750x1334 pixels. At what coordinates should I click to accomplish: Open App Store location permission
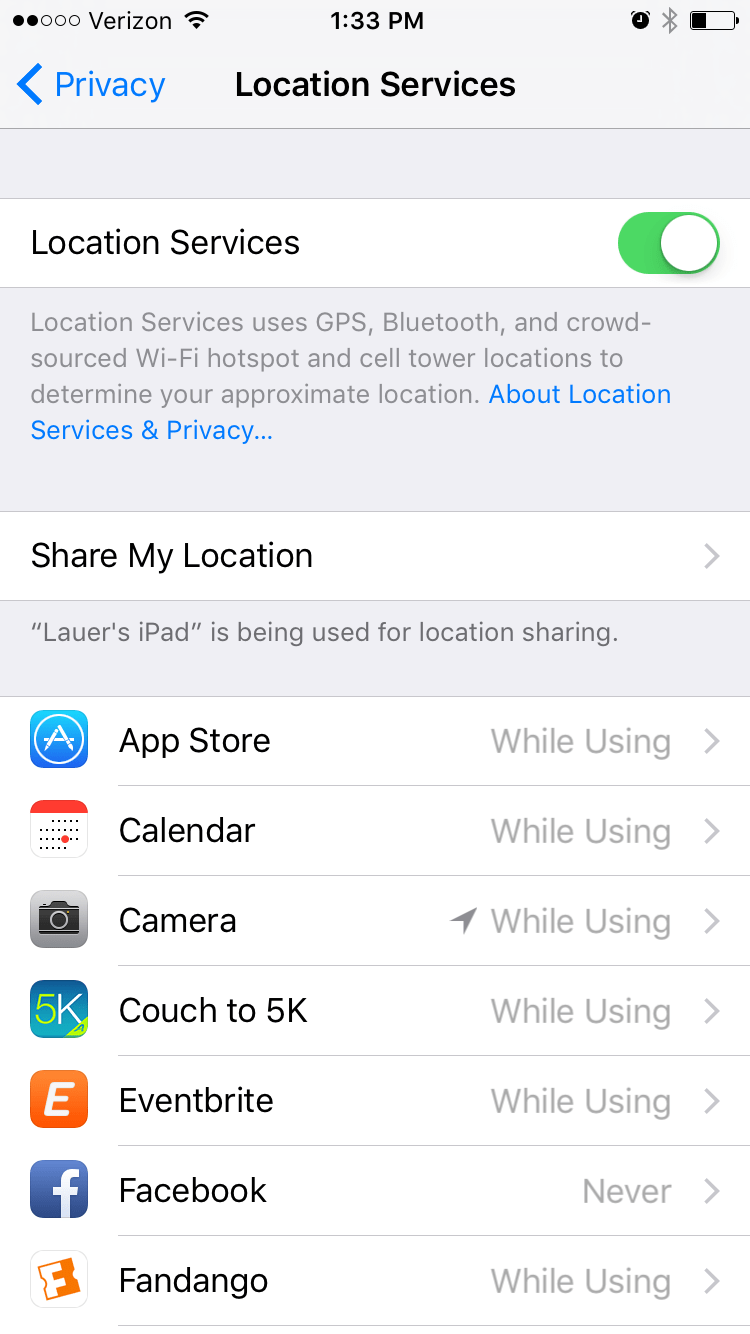point(375,741)
